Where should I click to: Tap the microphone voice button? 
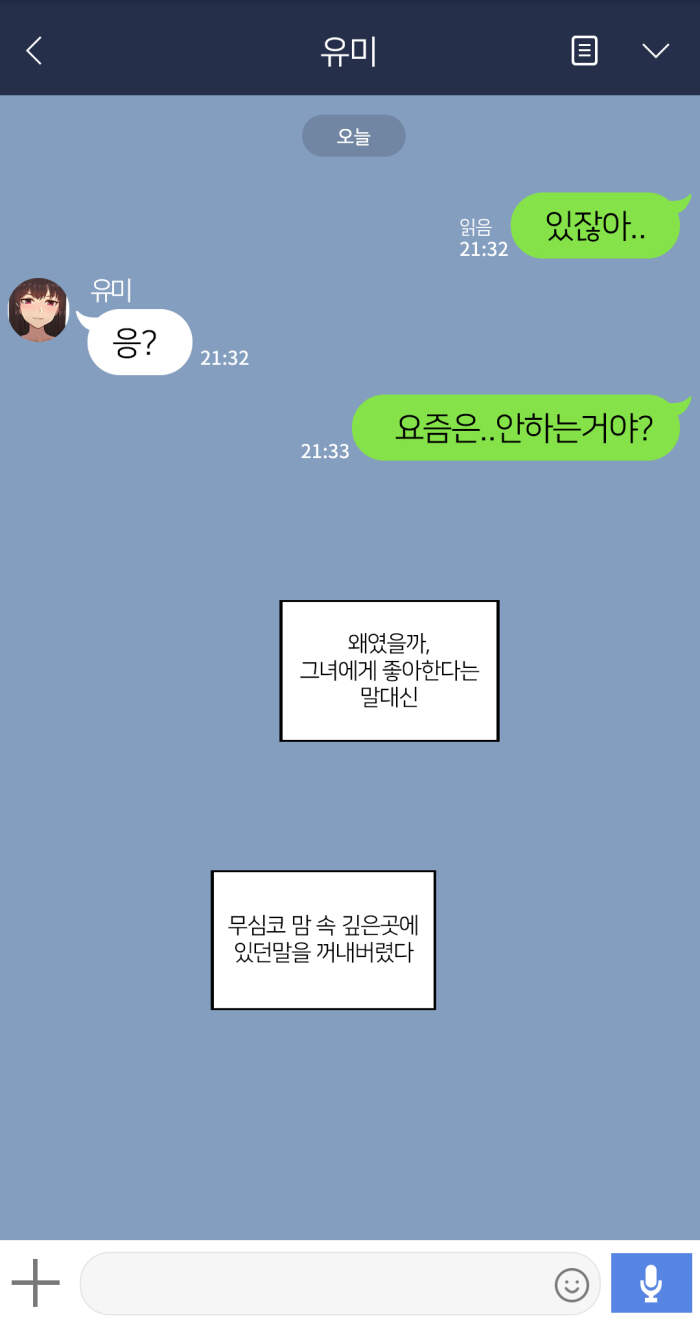coord(651,1283)
